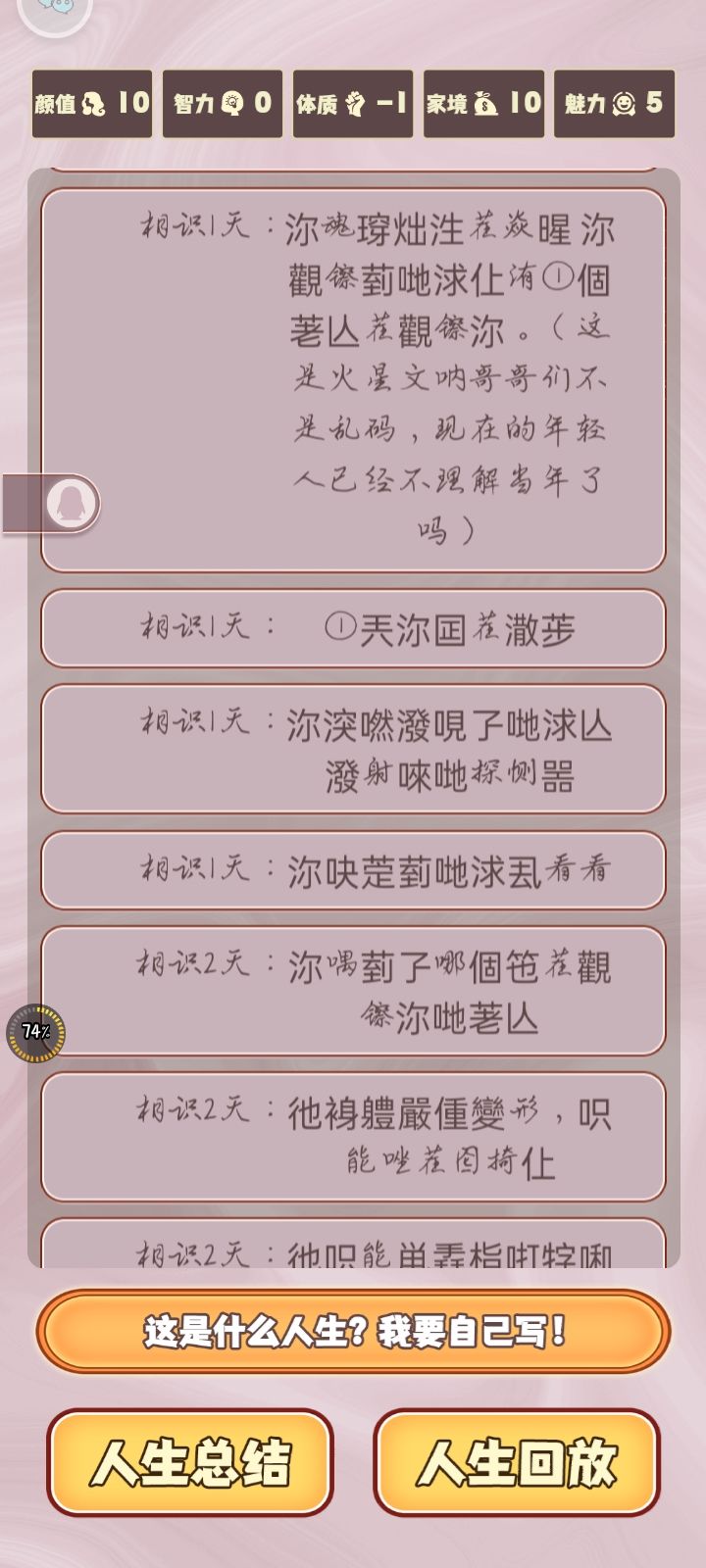This screenshot has height=1568, width=706.
Task: Open the chat bubbles icon at top
Action: [x=56, y=12]
